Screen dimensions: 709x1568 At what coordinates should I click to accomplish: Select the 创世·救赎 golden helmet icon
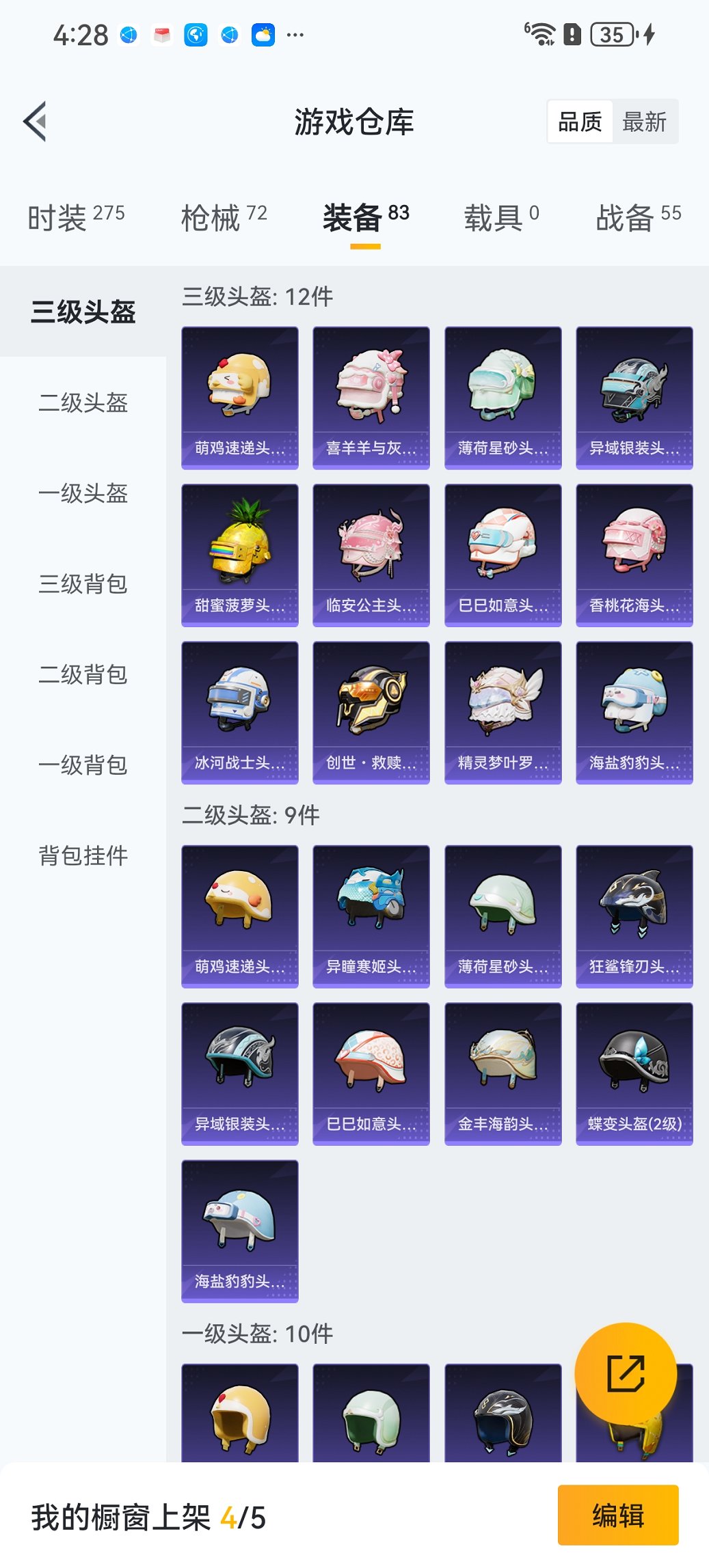pyautogui.click(x=371, y=711)
